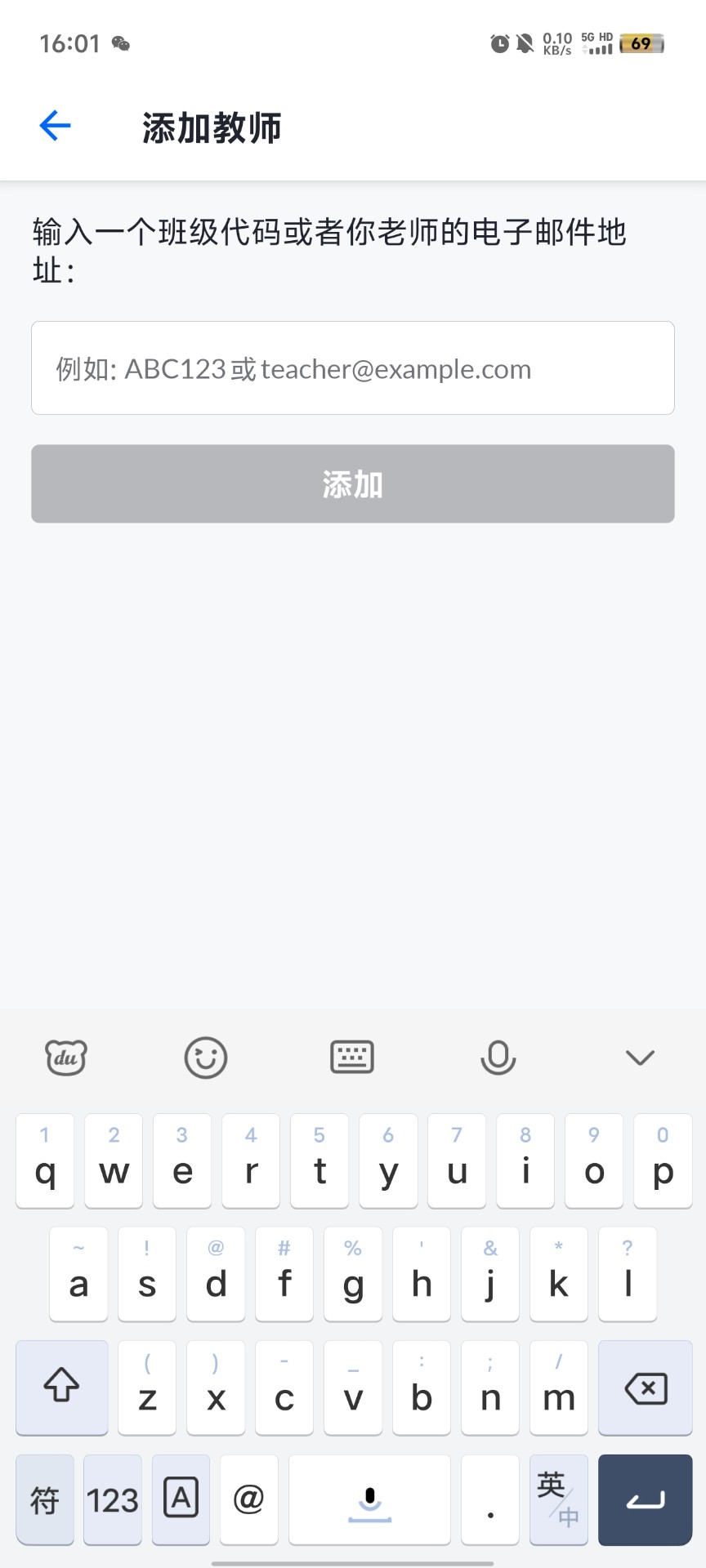The width and height of the screenshot is (706, 1568).
Task: Tap the Shift key on the keyboard
Action: (61, 1388)
